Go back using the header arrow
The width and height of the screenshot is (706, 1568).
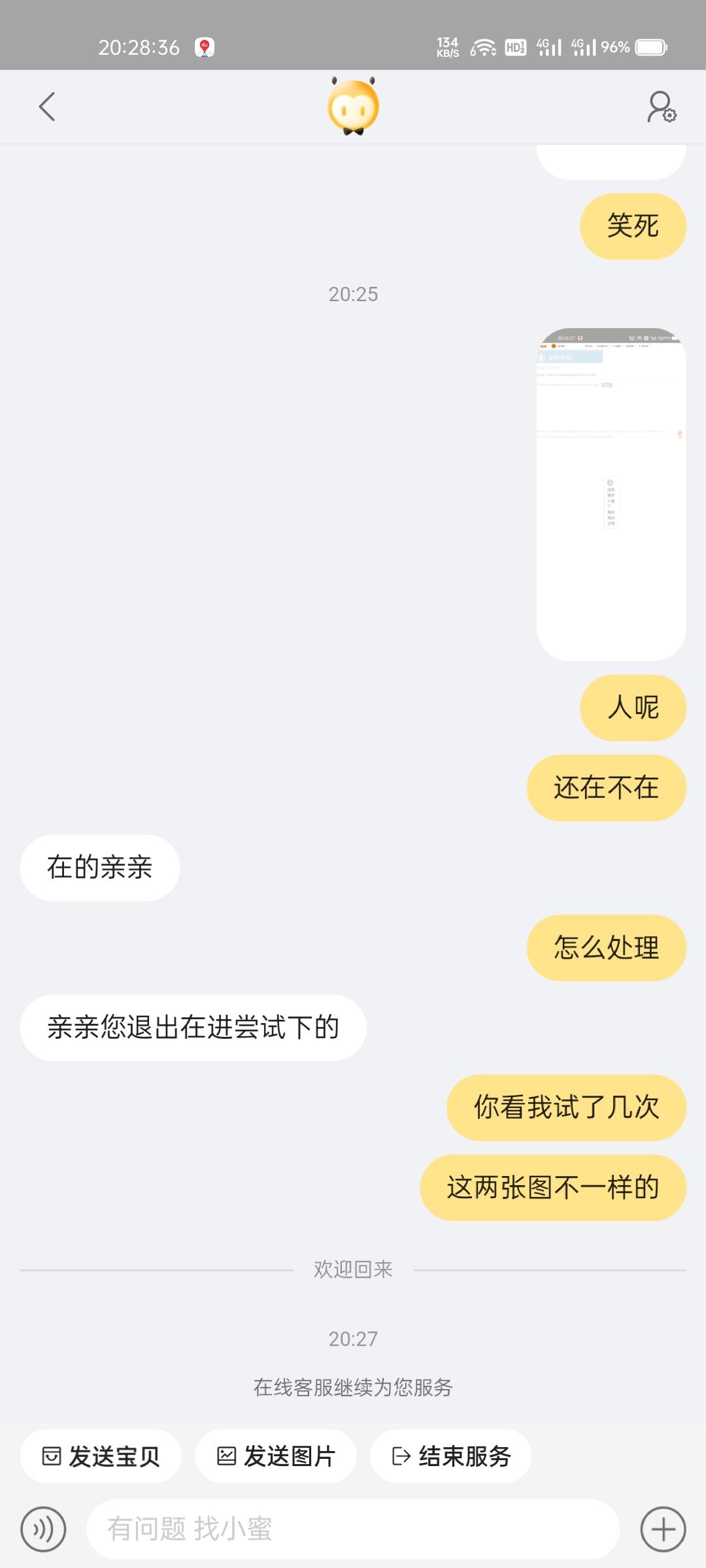pyautogui.click(x=47, y=106)
